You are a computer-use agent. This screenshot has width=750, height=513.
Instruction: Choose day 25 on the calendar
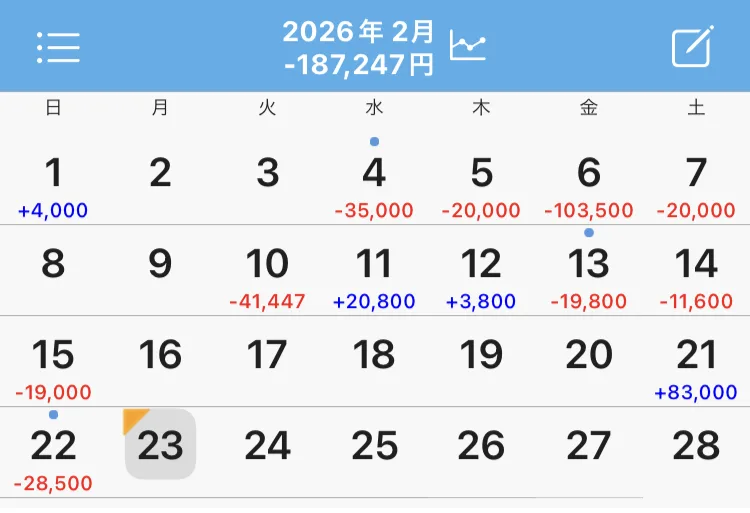tap(374, 446)
